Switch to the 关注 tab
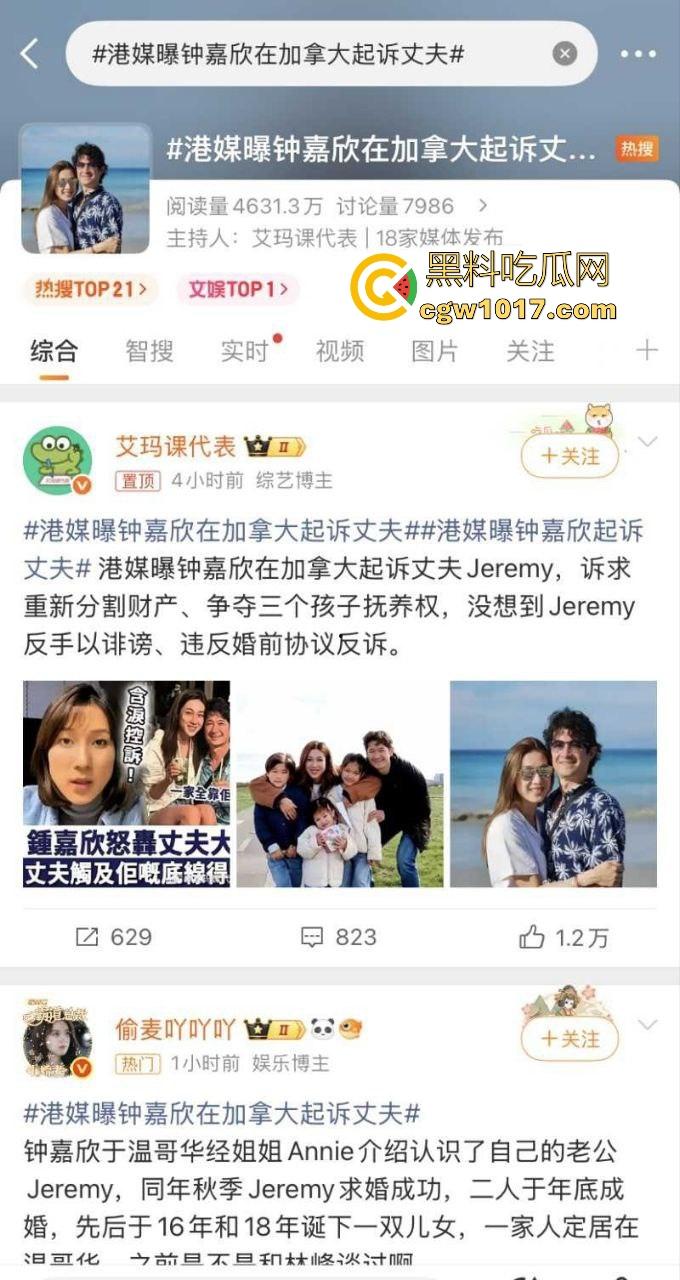 (530, 351)
